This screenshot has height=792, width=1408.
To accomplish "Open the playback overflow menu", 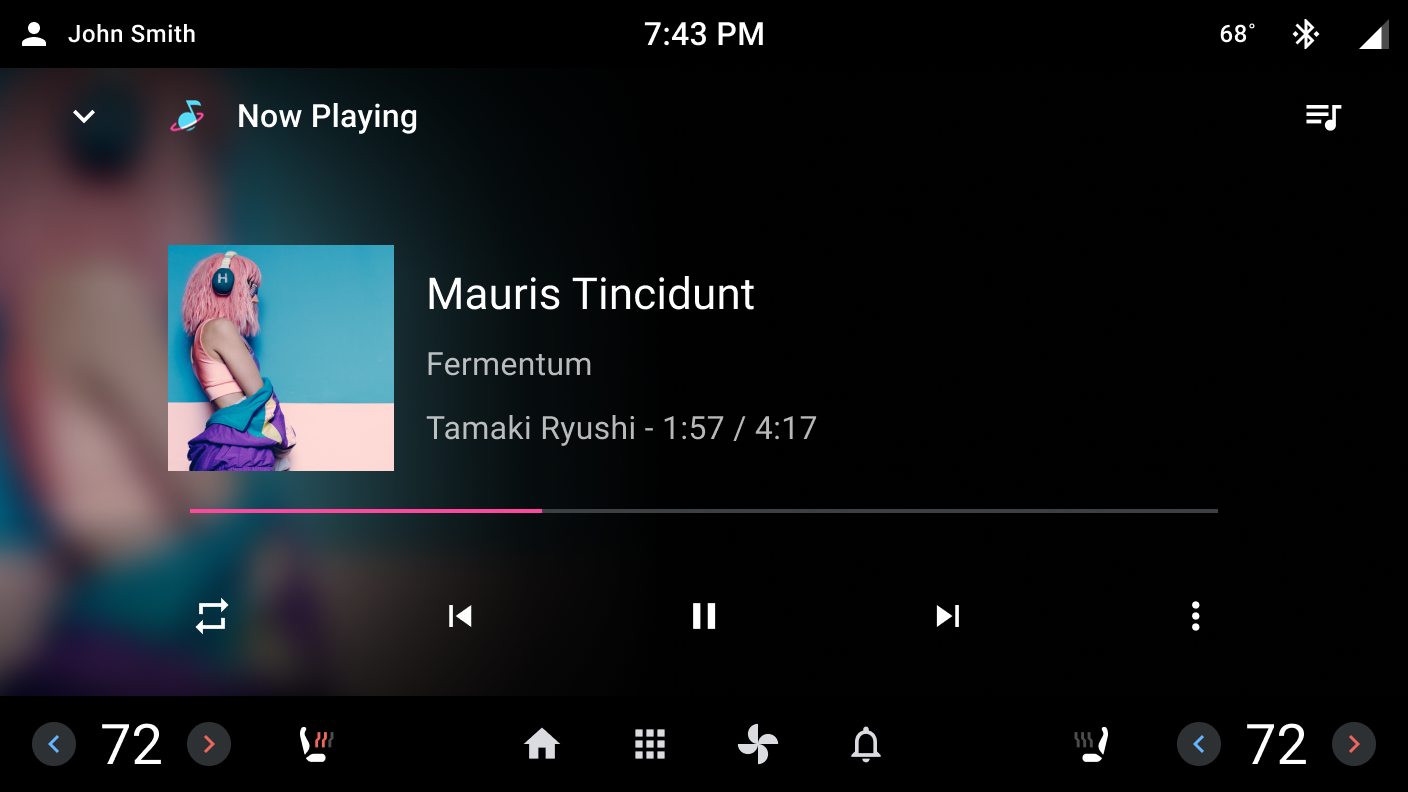I will click(x=1195, y=616).
